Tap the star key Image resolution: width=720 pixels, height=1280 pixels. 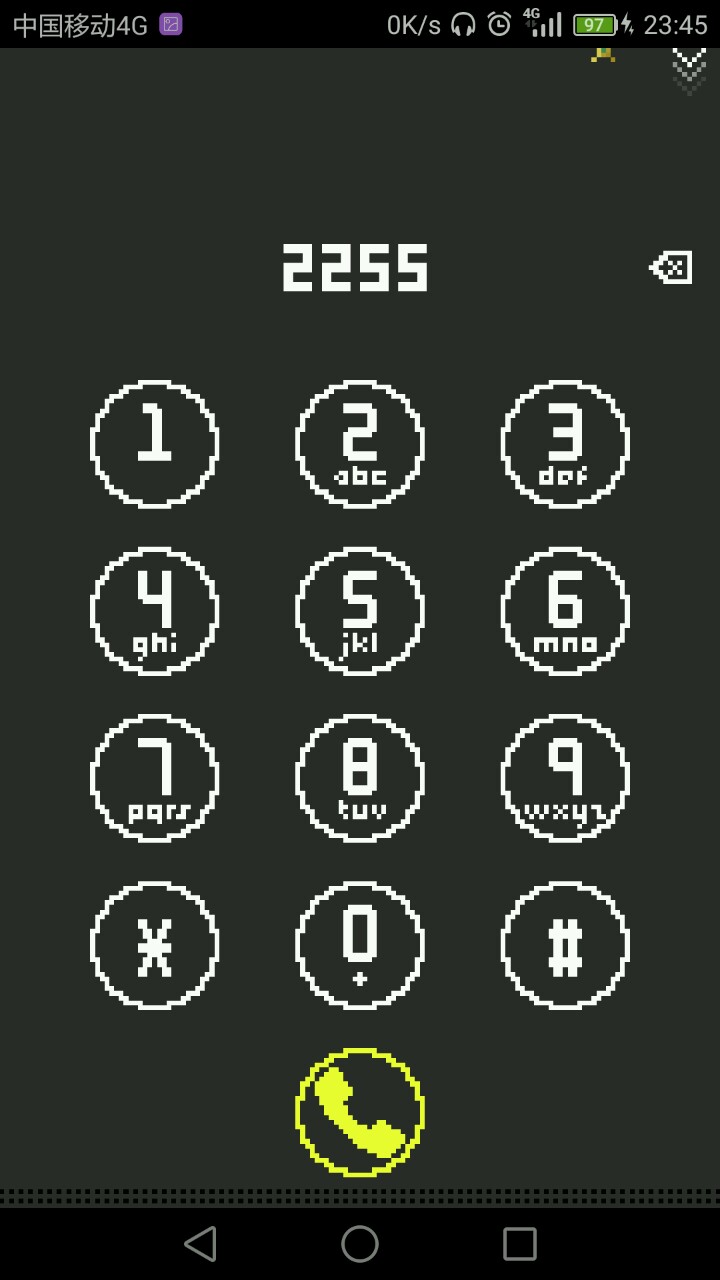pos(155,945)
